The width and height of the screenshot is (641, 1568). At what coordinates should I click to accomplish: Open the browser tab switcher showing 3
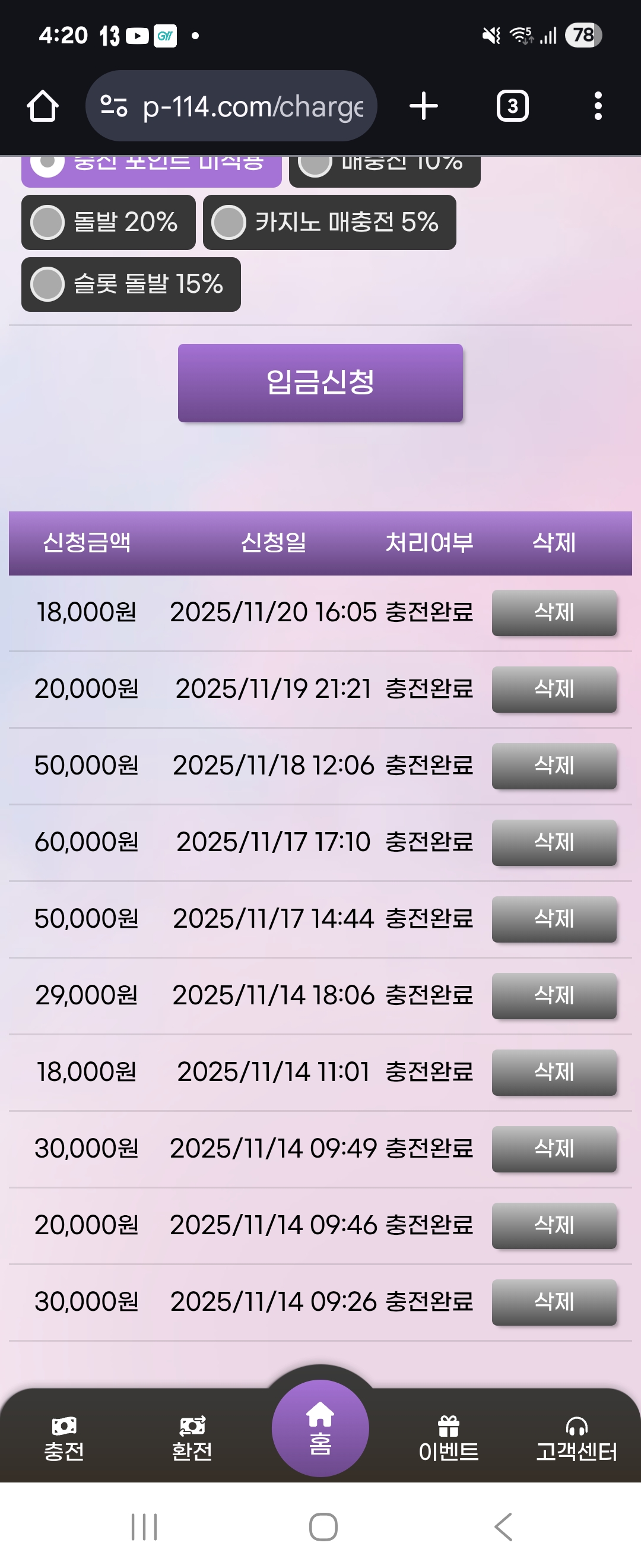[513, 105]
